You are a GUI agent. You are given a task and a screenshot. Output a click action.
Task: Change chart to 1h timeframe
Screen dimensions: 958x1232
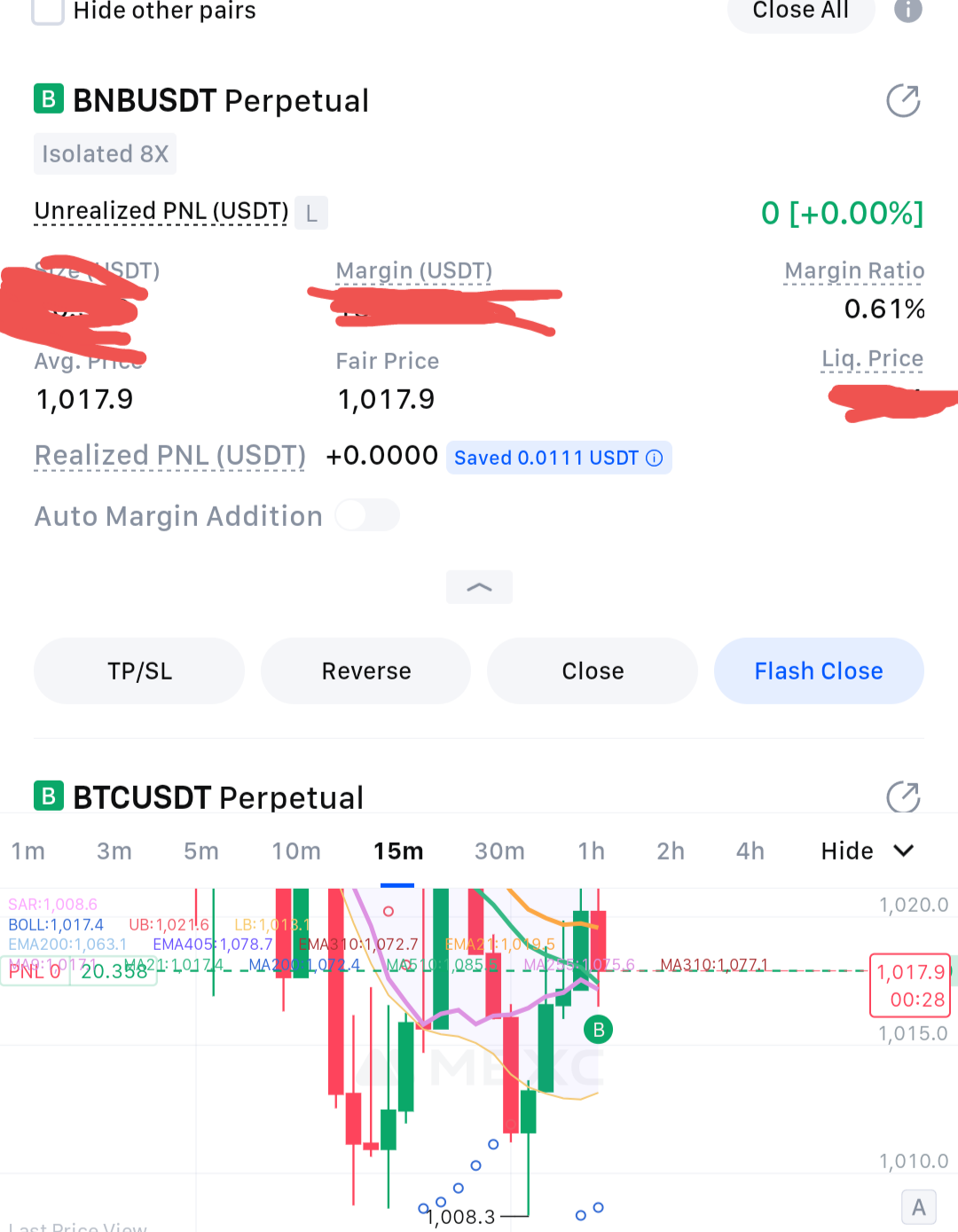591,851
